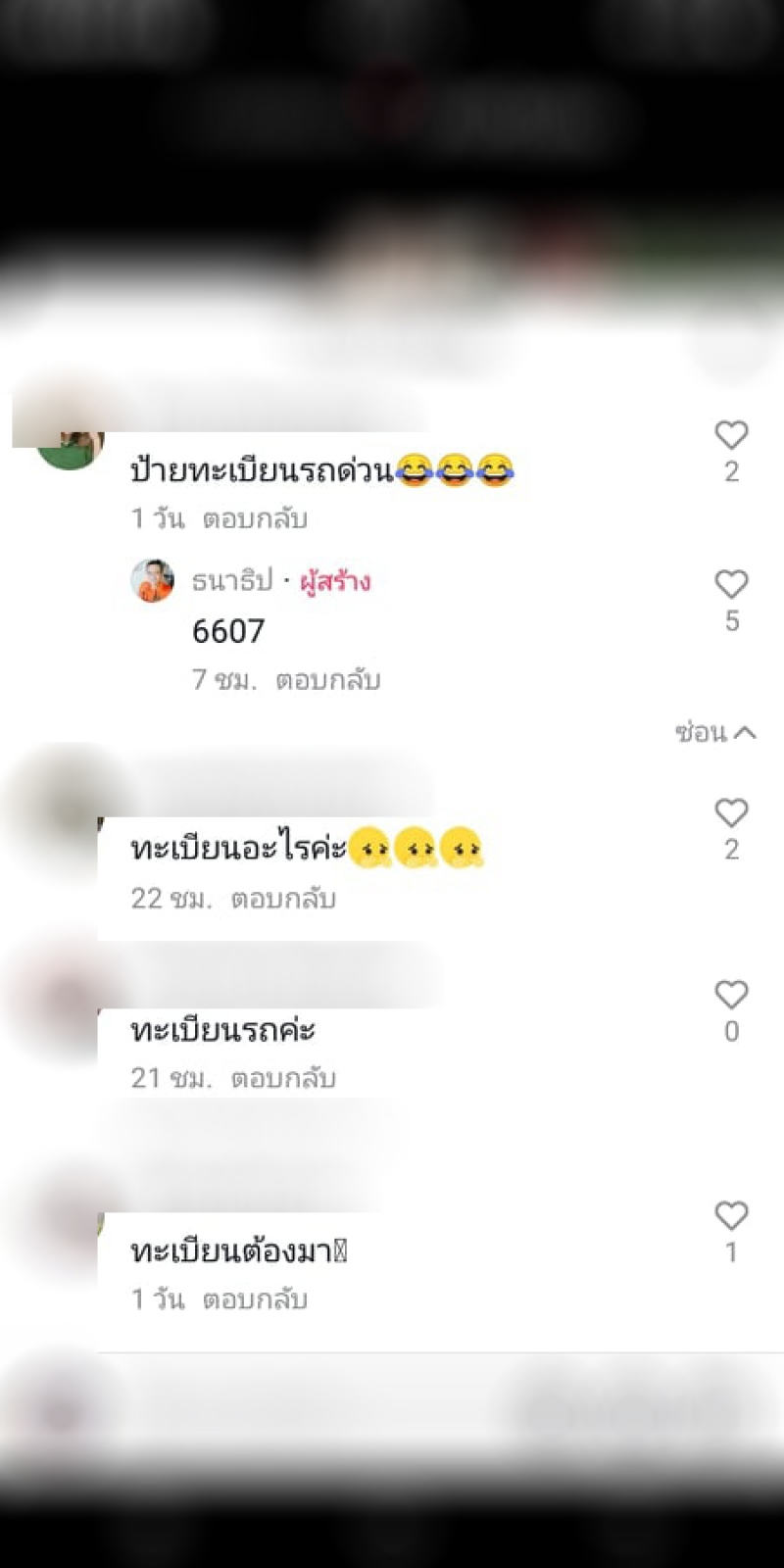Reply to the comment ป้ายทะเบียนรถด่วน
The height and width of the screenshot is (1568, 784).
point(255,518)
